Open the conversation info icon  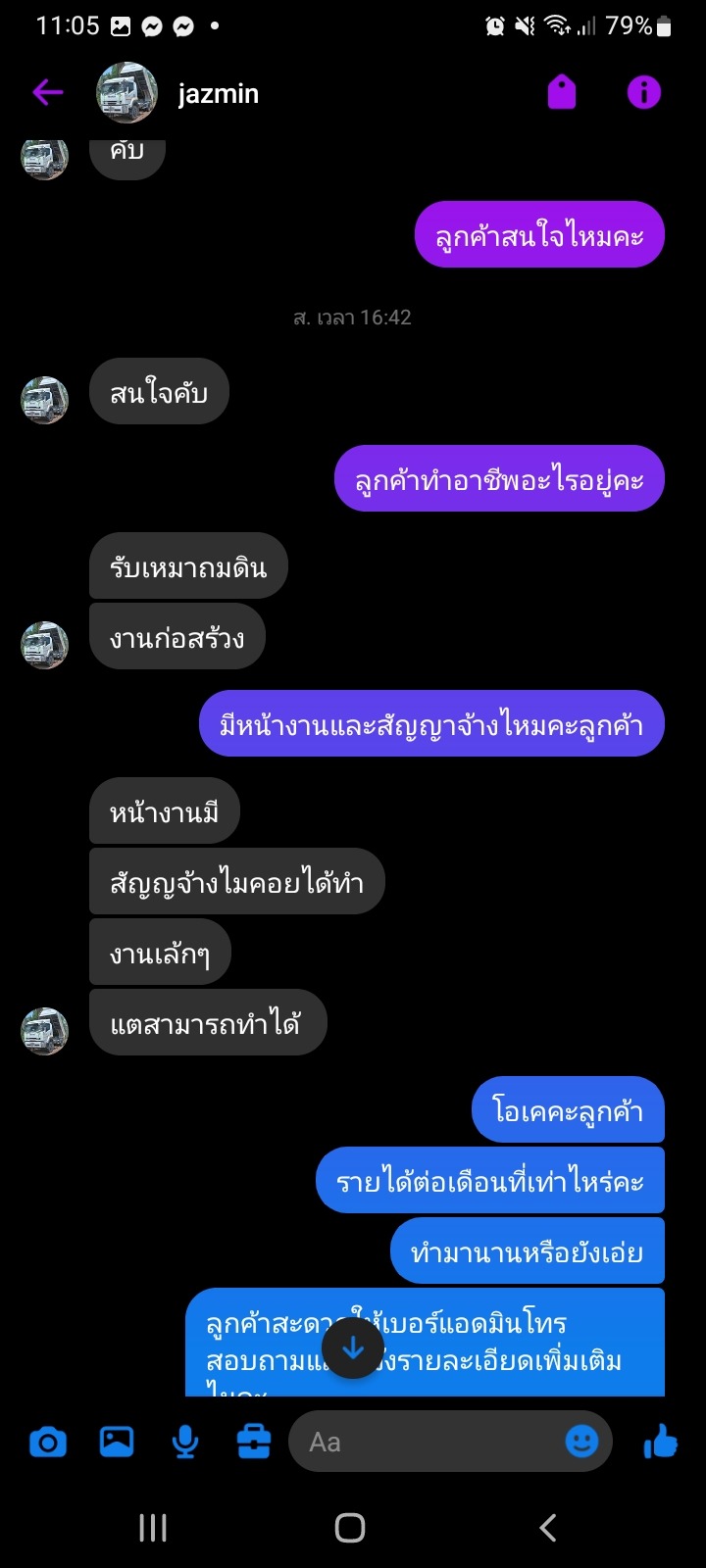pyautogui.click(x=644, y=93)
